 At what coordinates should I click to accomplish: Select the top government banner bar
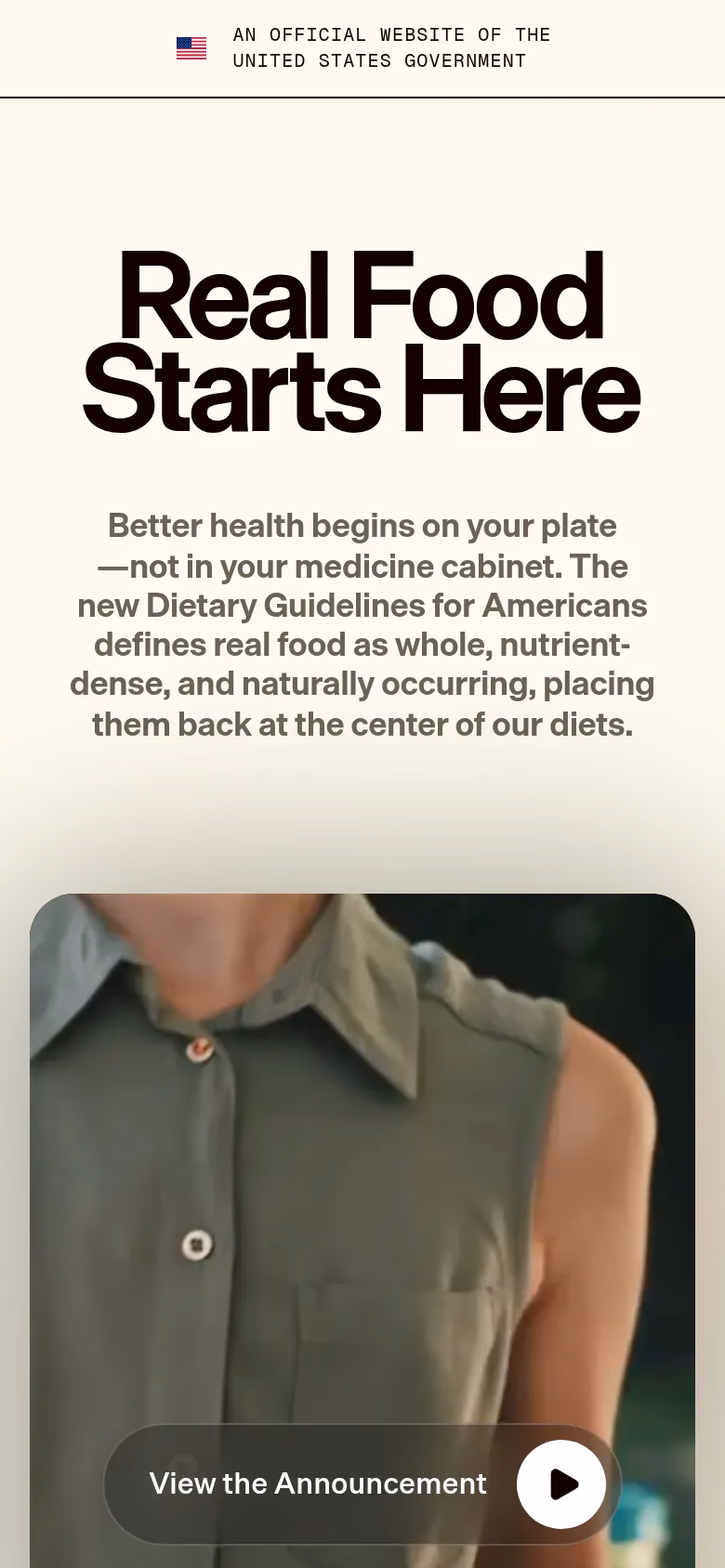tap(362, 47)
